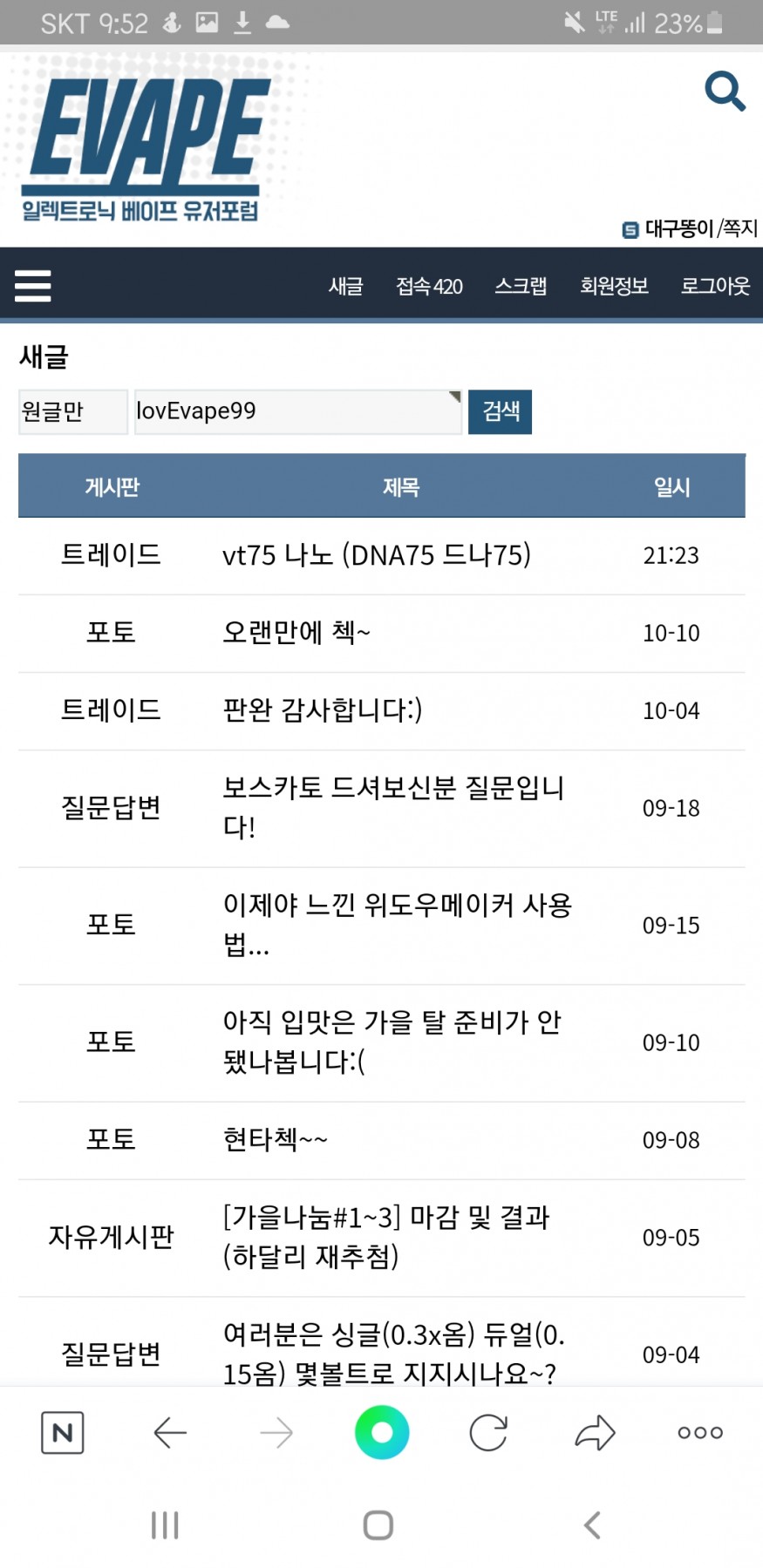
Task: Open 접속 420 users list
Action: coord(429,286)
